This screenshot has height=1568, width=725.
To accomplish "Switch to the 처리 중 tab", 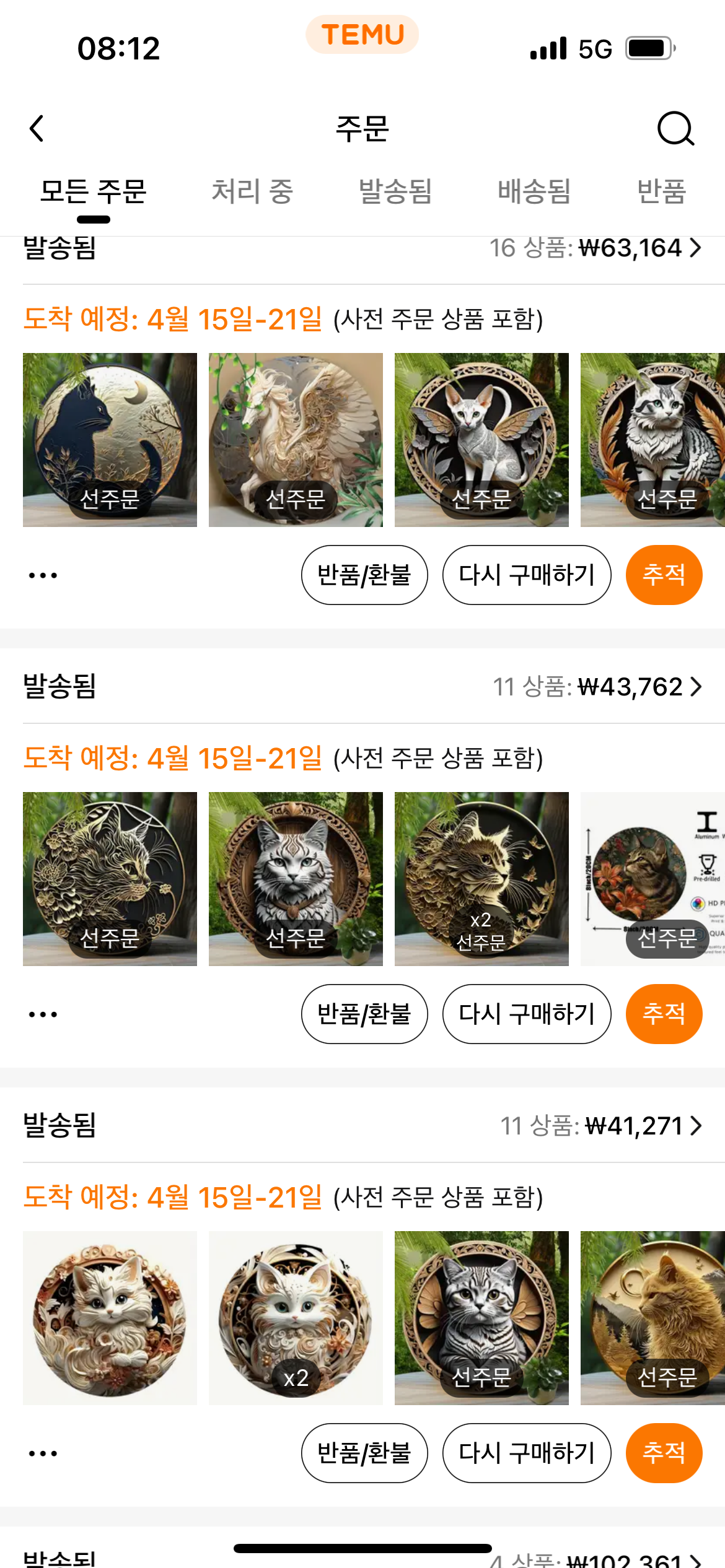I will pos(252,191).
